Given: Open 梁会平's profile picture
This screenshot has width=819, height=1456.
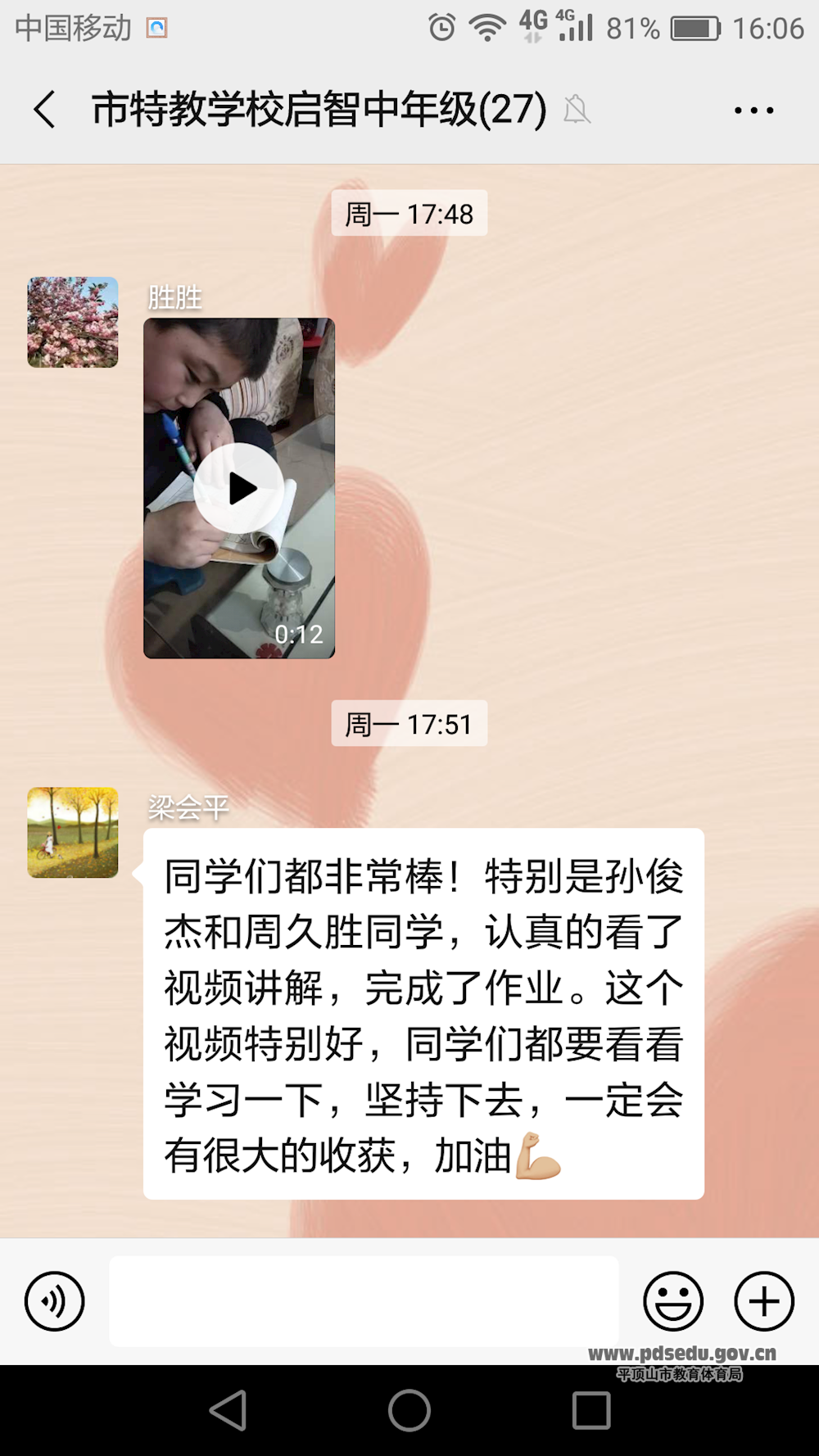Looking at the screenshot, I should tap(73, 833).
